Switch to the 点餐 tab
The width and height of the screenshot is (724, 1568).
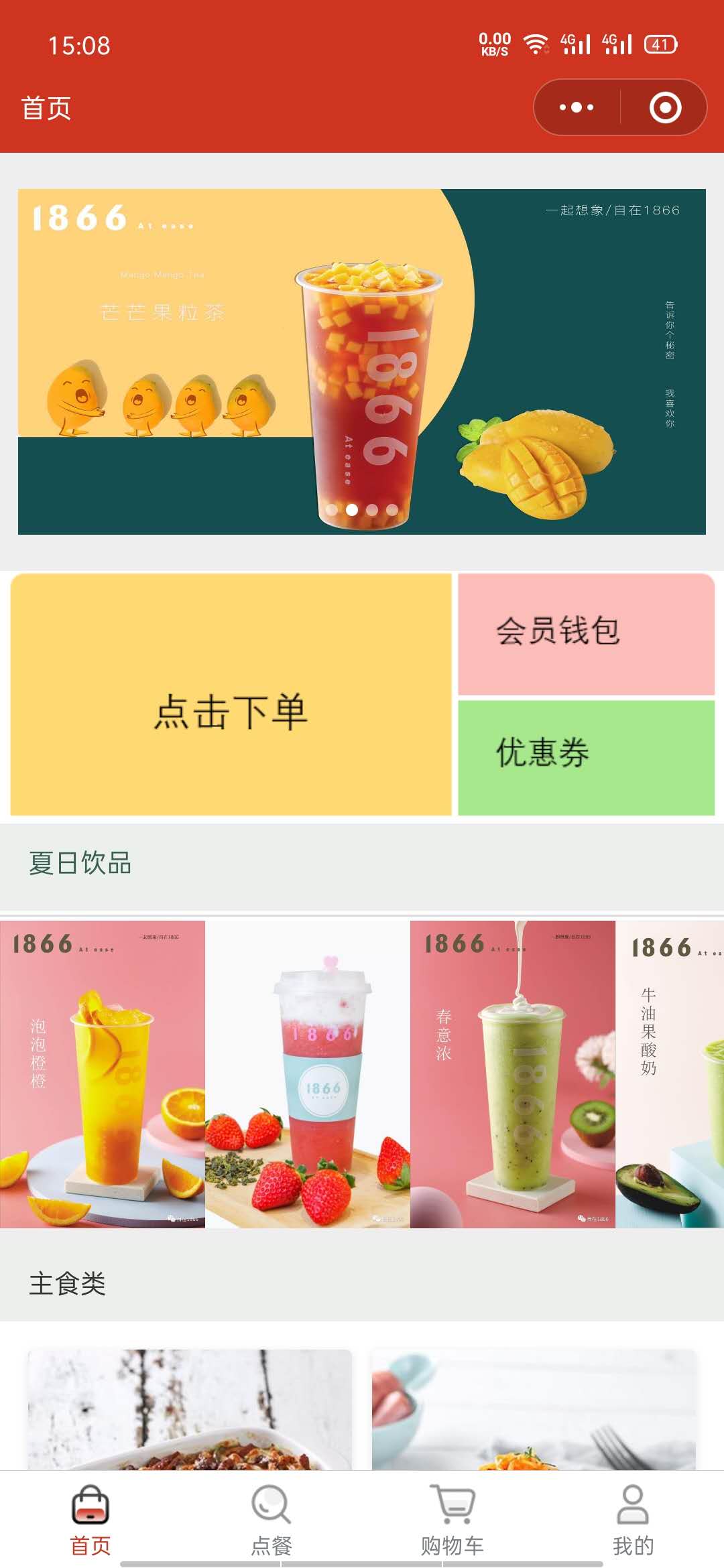coord(271,1519)
